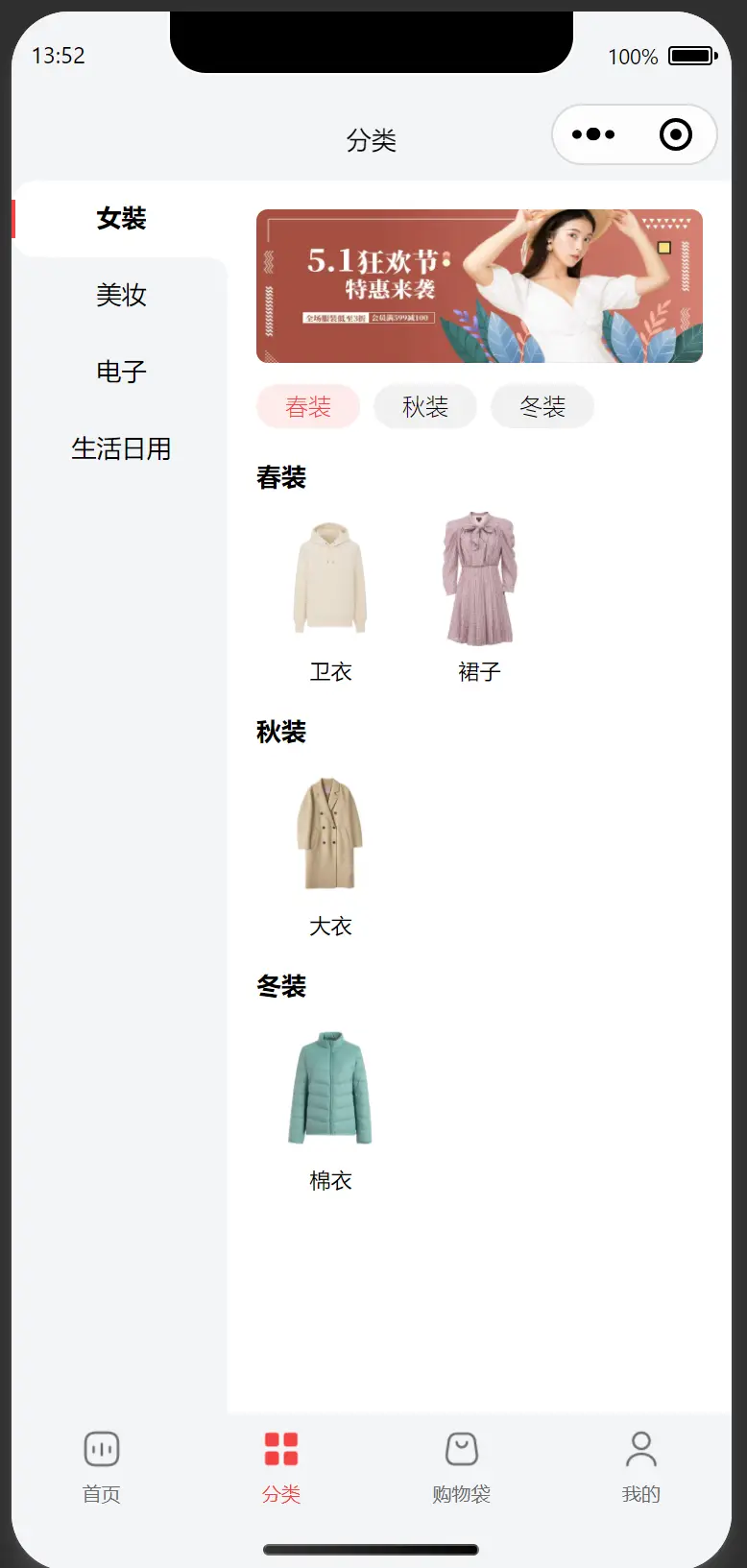This screenshot has width=747, height=1568.
Task: Tap the 冬装 filter chip
Action: pyautogui.click(x=542, y=407)
